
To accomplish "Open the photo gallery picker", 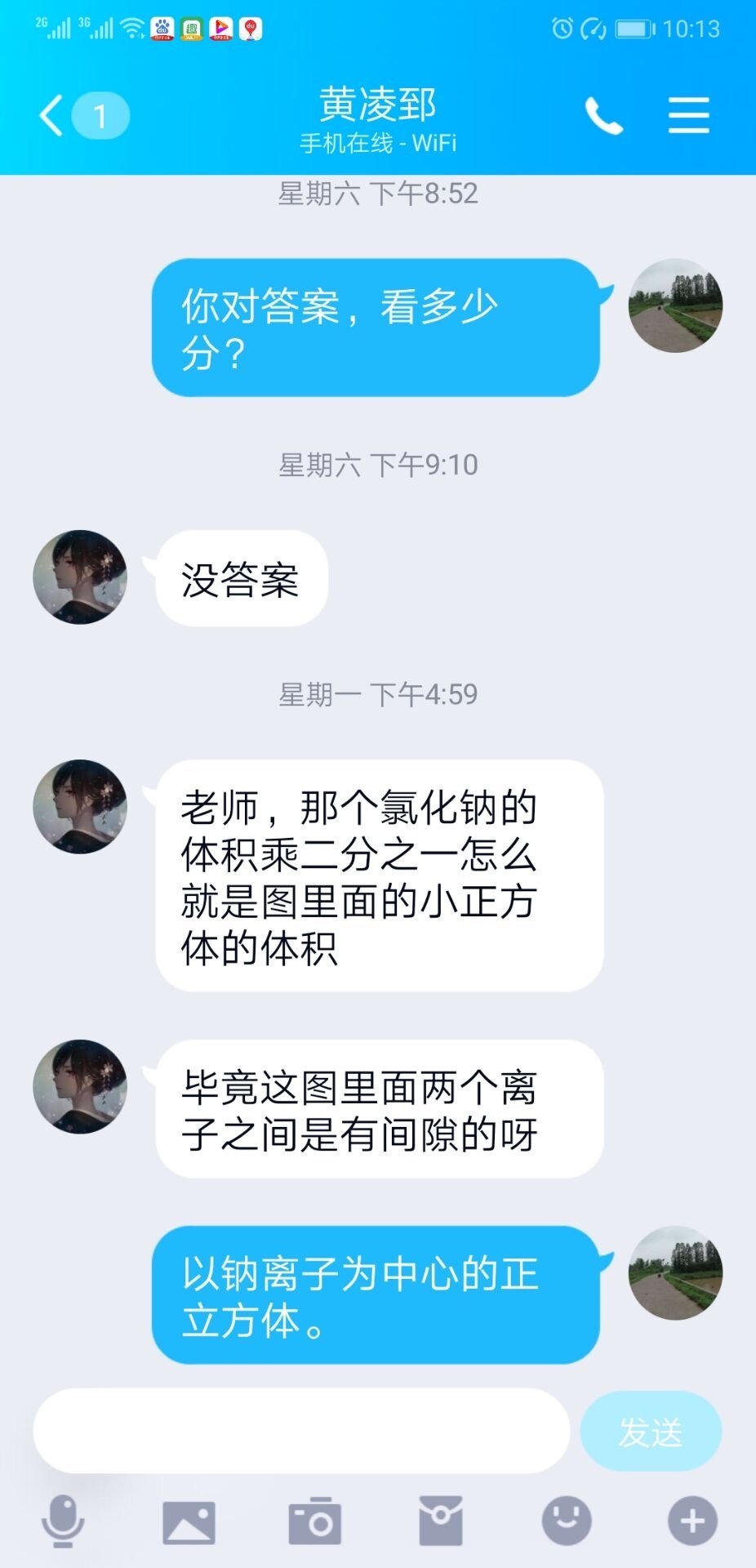I will tap(189, 1522).
